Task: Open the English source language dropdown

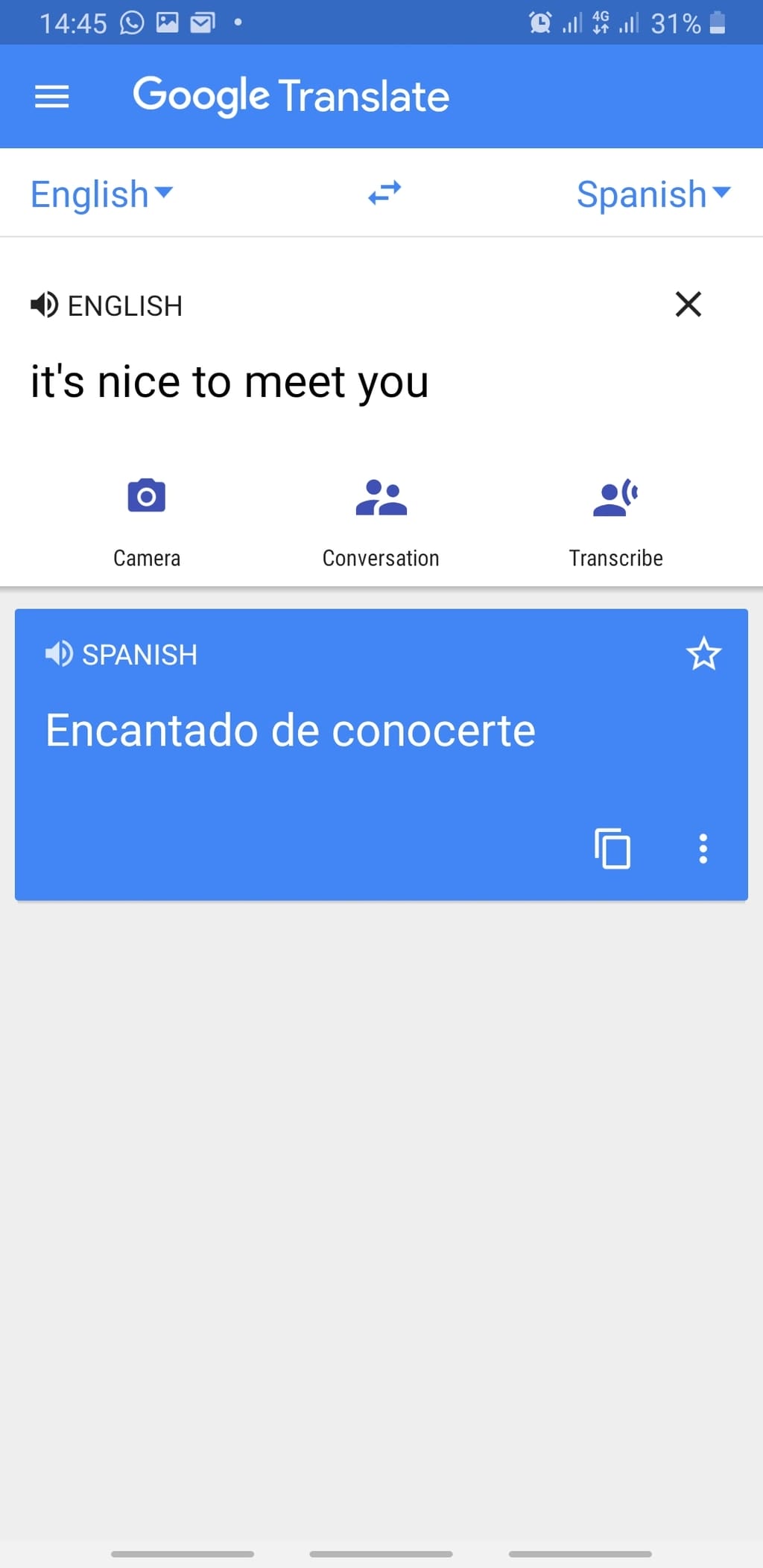Action: [101, 194]
